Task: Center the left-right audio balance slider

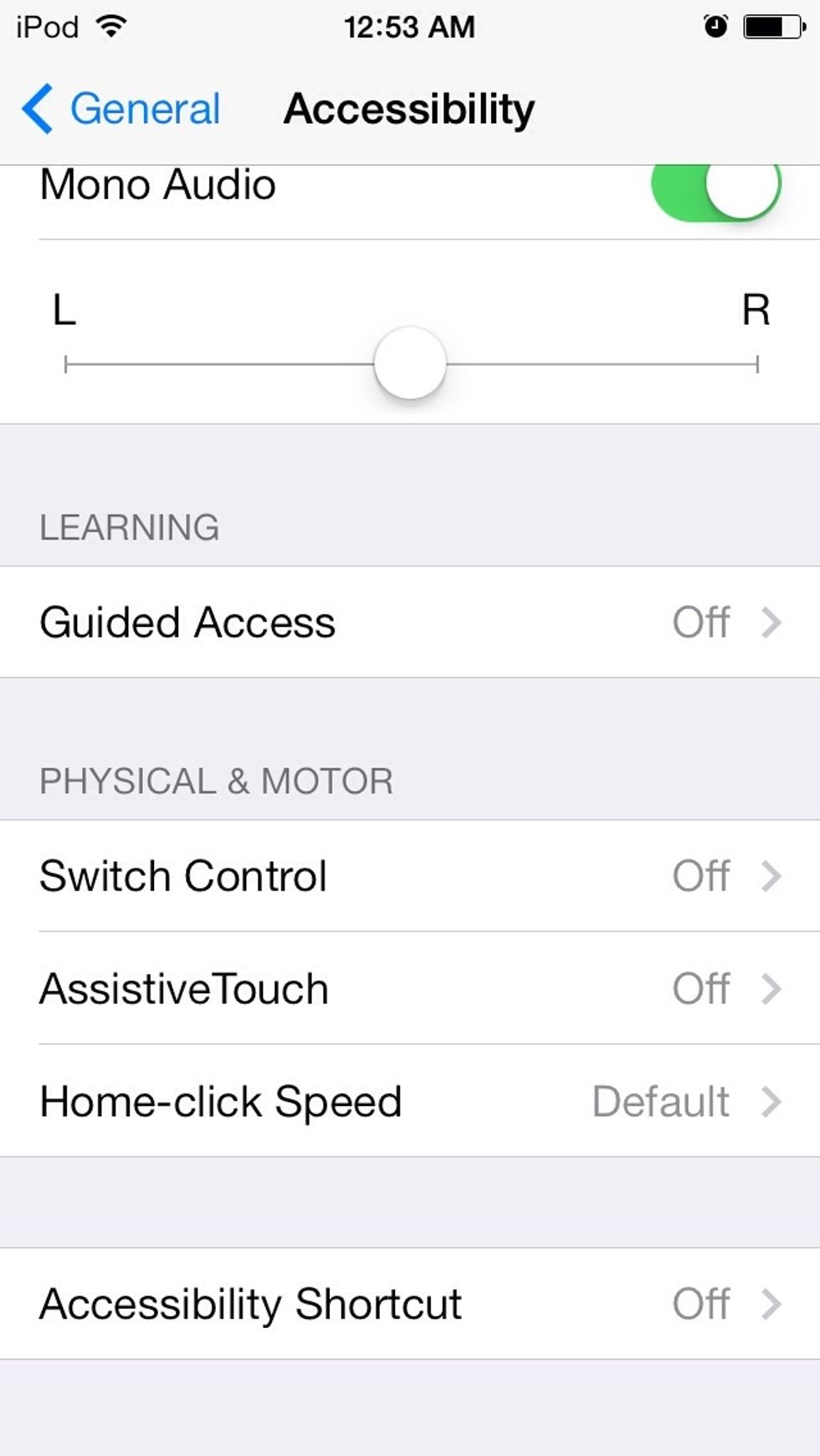Action: point(412,364)
